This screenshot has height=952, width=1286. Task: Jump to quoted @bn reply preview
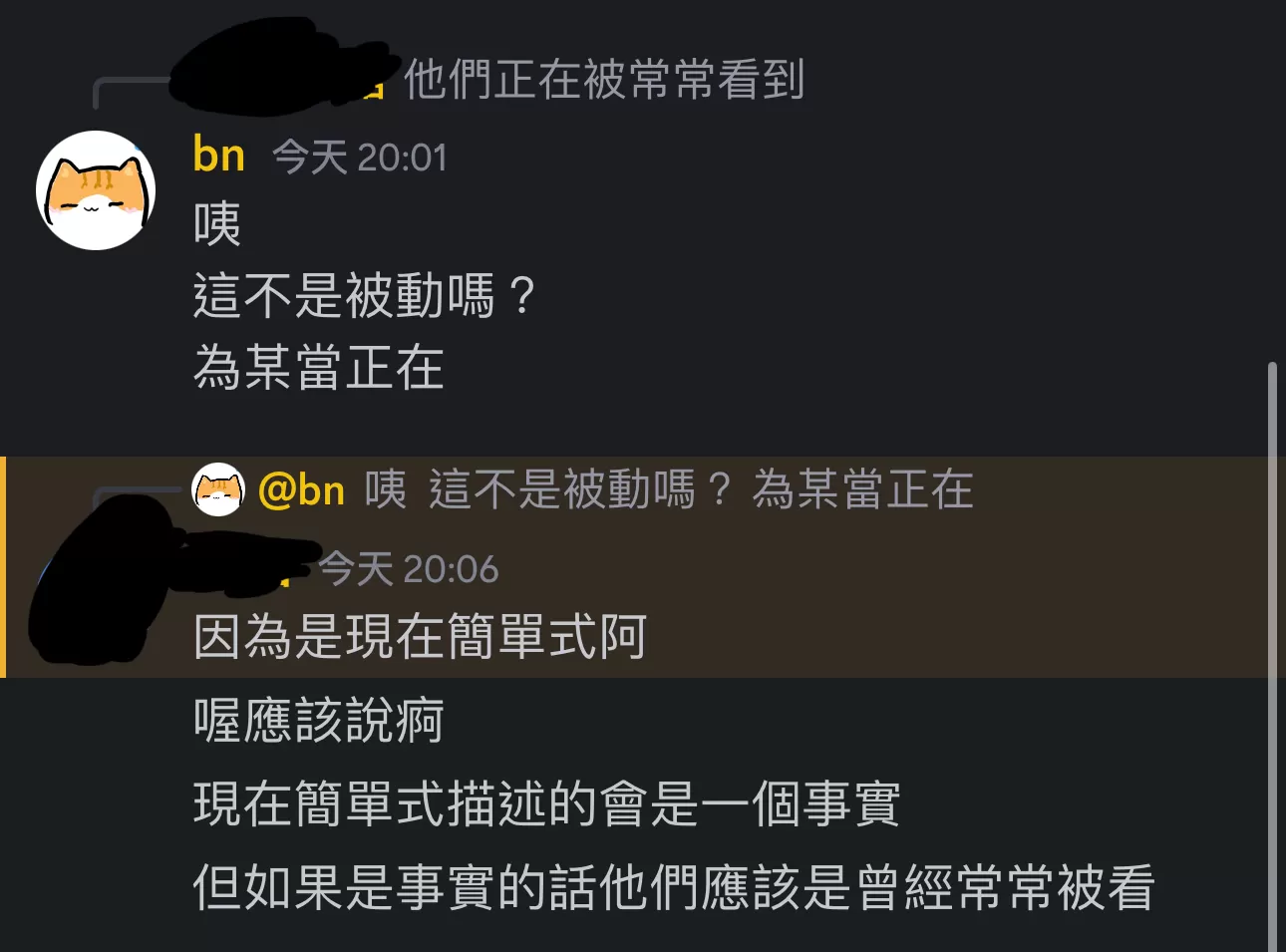point(668,489)
